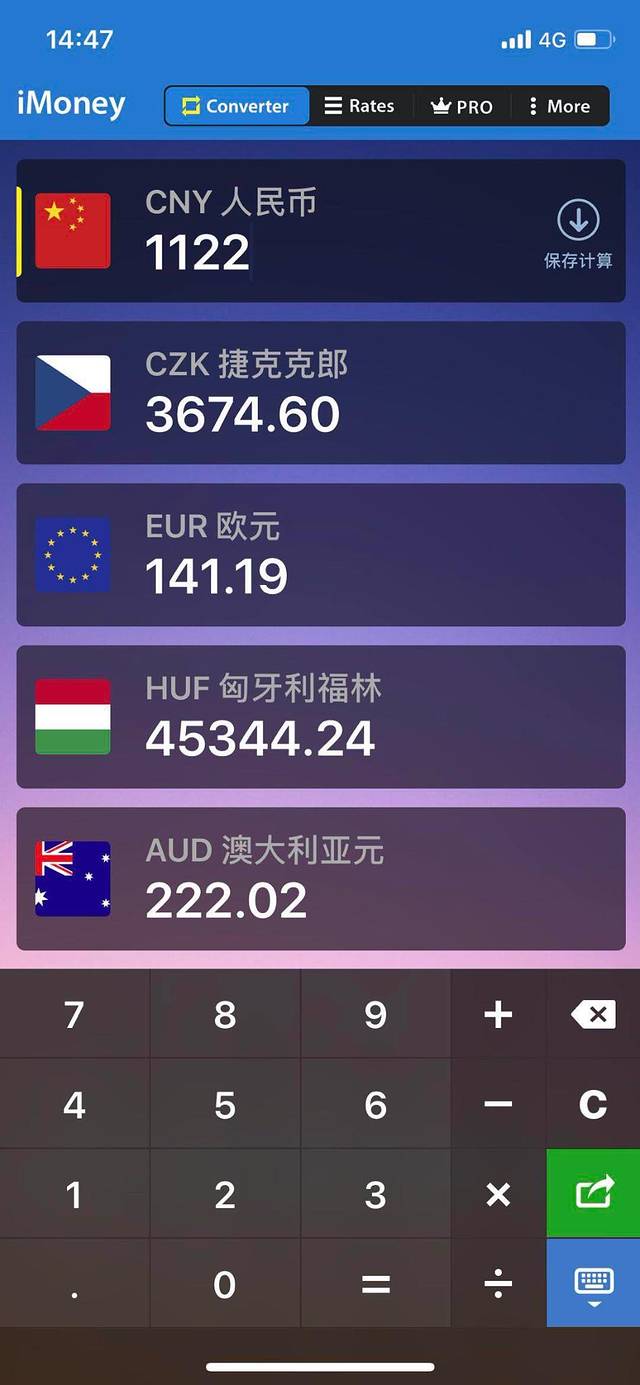
Task: Select the AUD Australian dollar row
Action: pyautogui.click(x=321, y=879)
